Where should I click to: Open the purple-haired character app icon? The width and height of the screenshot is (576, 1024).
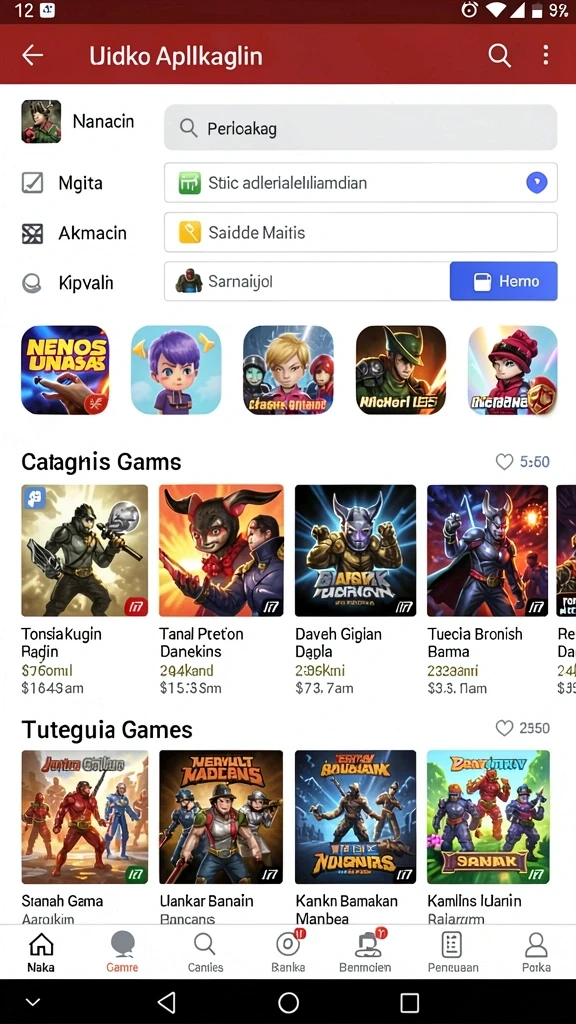[x=176, y=370]
